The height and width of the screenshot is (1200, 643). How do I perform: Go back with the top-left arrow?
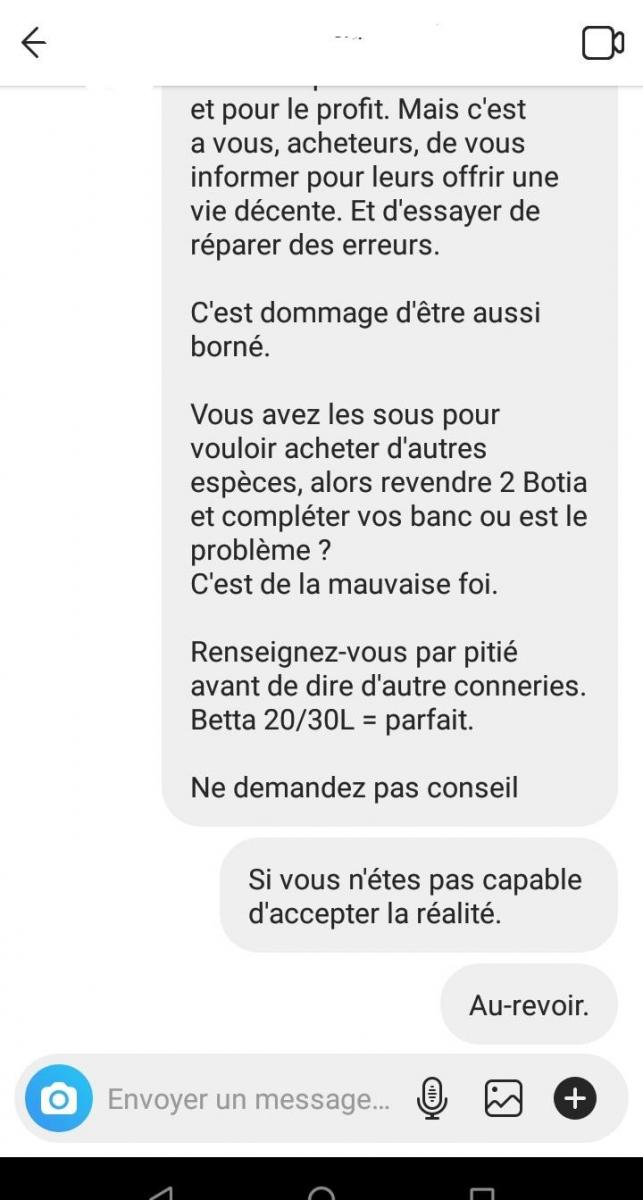click(34, 43)
